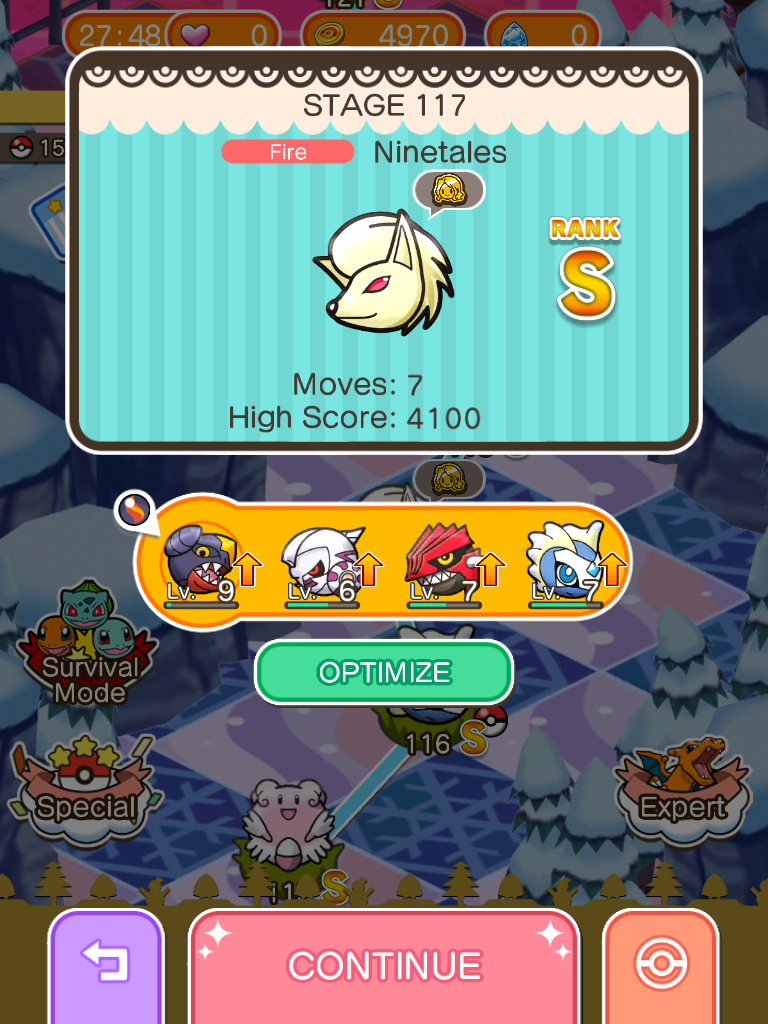Go back with the purple arrow button
Viewport: 768px width, 1024px height.
coord(105,965)
